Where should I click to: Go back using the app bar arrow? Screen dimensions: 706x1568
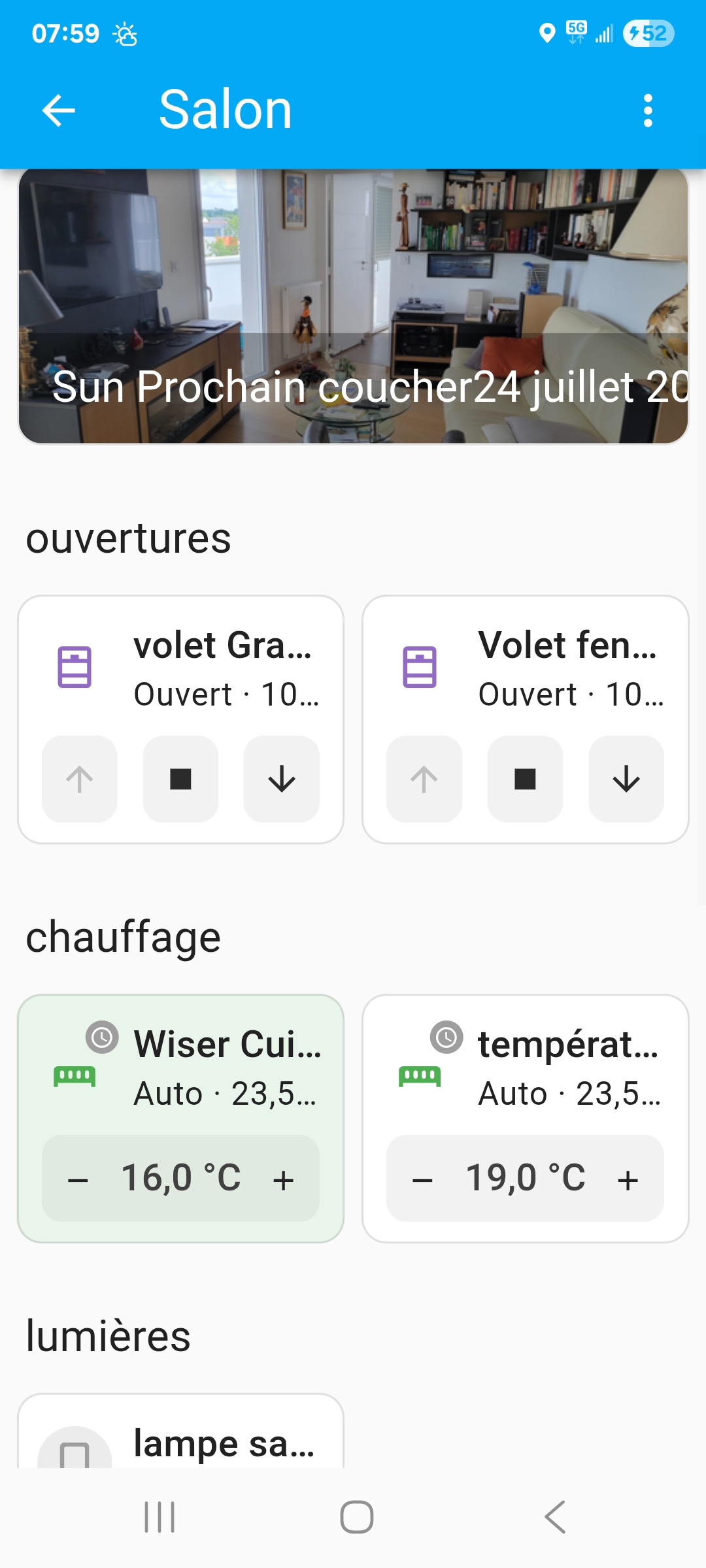click(x=59, y=110)
